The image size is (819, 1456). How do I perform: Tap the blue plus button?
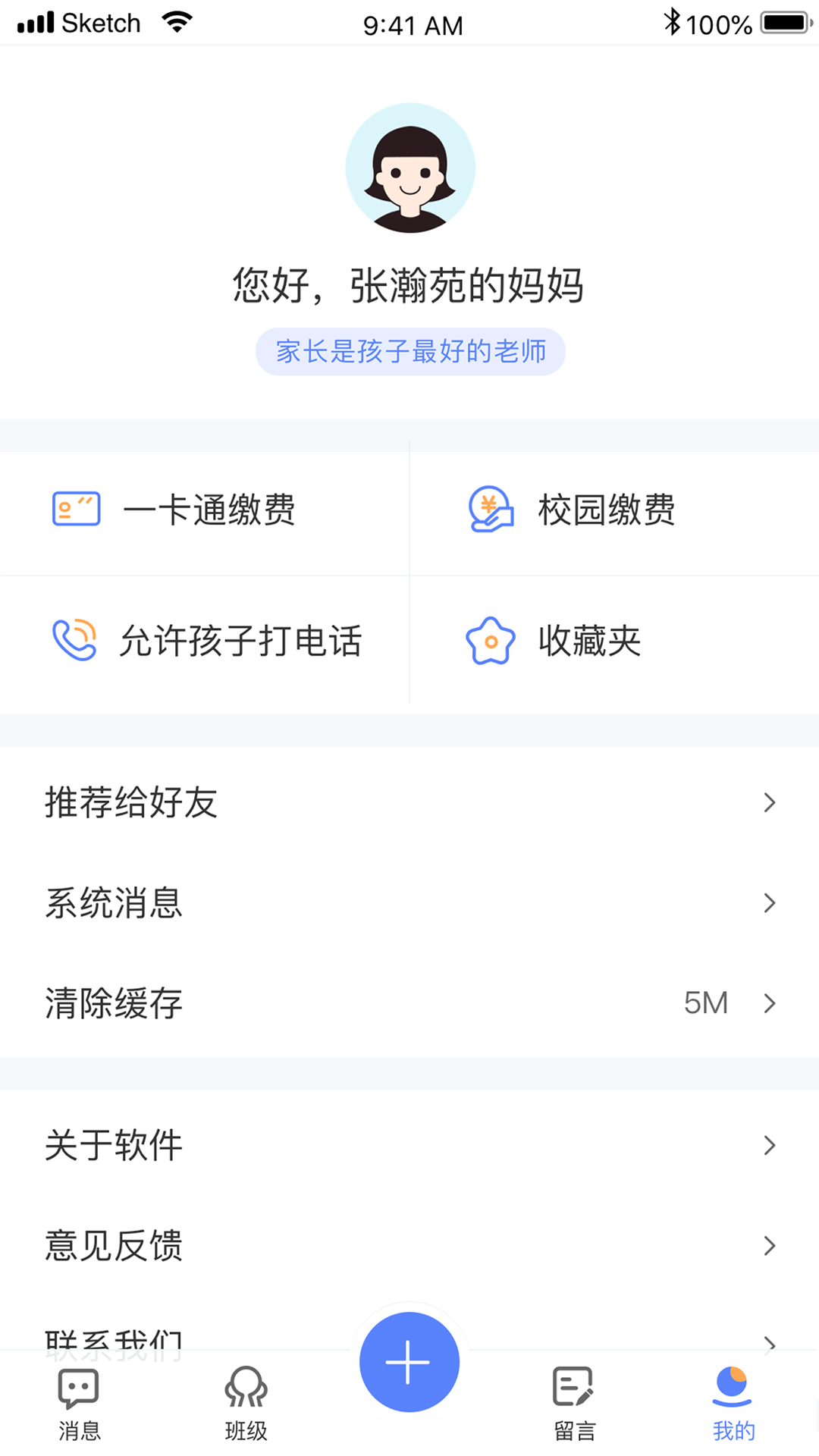(409, 1362)
